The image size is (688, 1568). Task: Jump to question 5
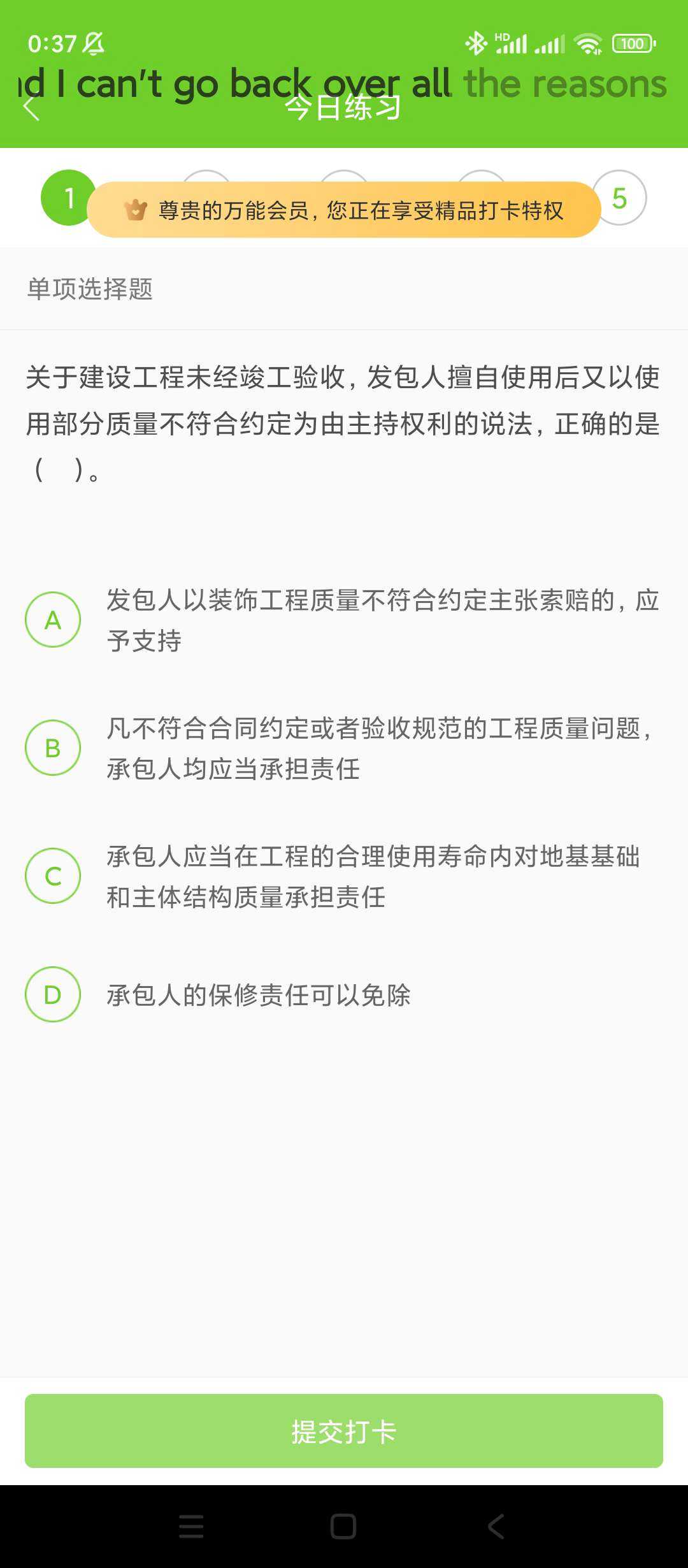(619, 198)
